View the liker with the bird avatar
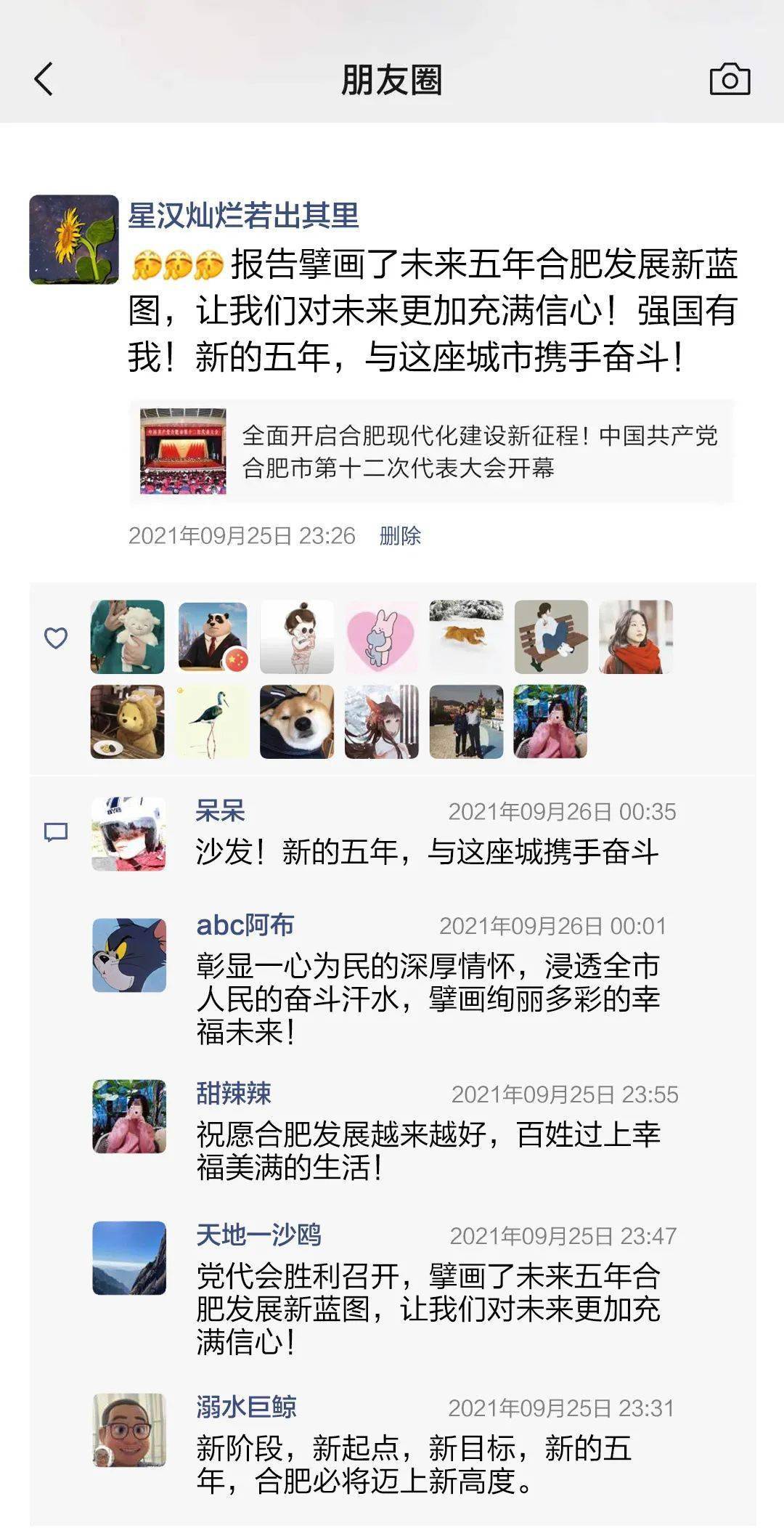 [x=212, y=722]
